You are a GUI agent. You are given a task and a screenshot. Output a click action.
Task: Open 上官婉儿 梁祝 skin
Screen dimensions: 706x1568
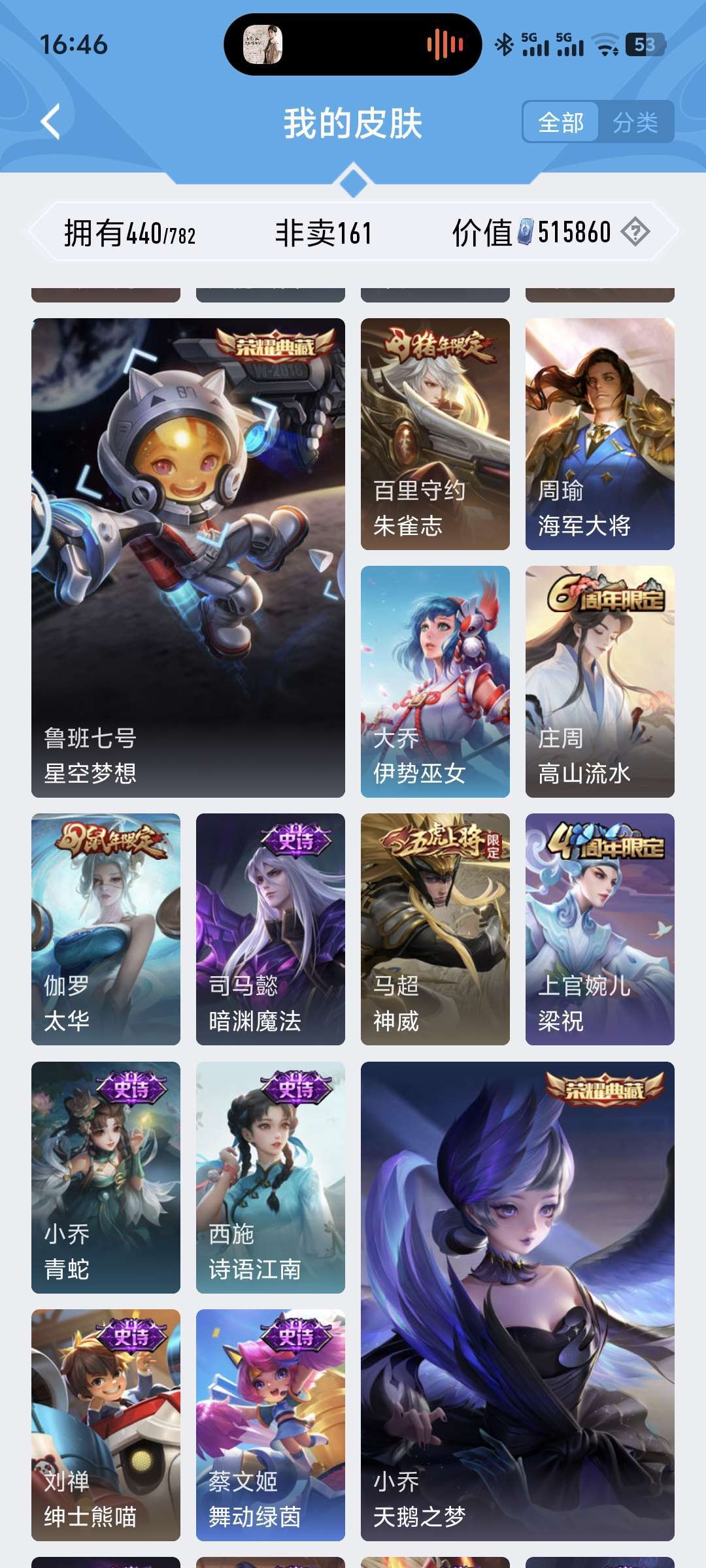click(x=599, y=929)
